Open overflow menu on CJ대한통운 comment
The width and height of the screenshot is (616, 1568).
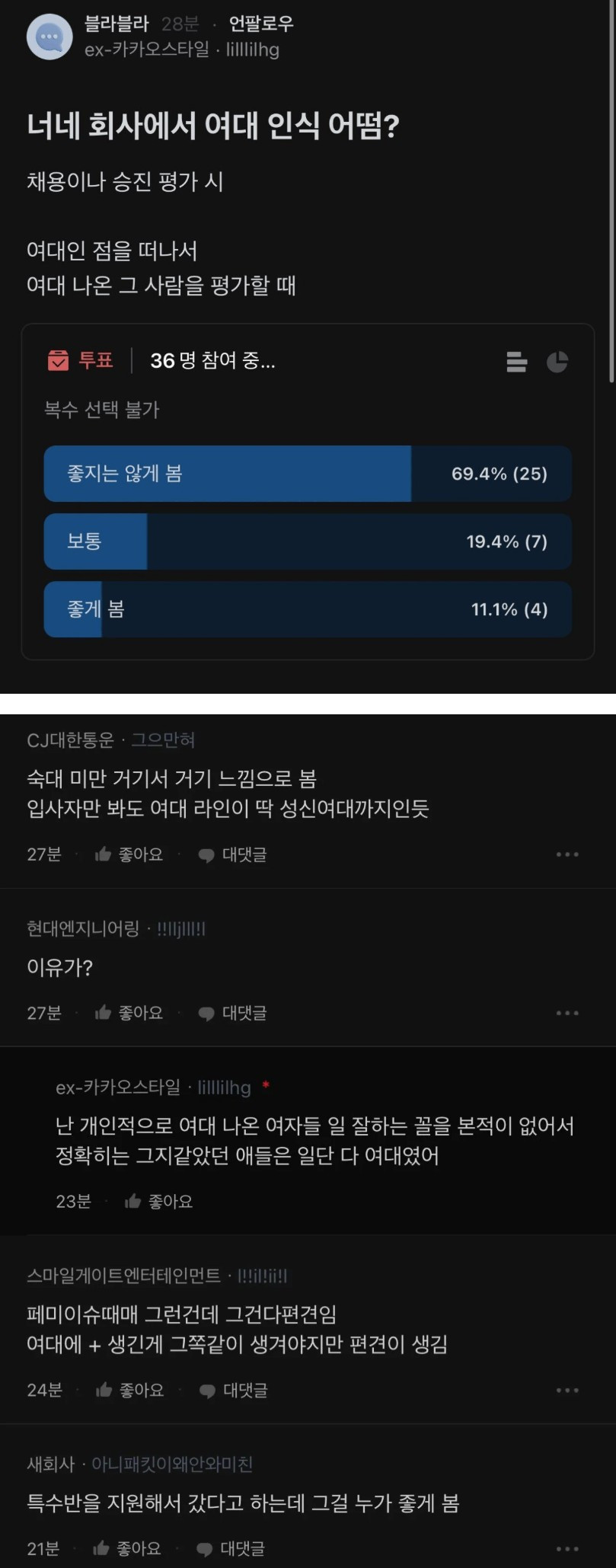[567, 854]
